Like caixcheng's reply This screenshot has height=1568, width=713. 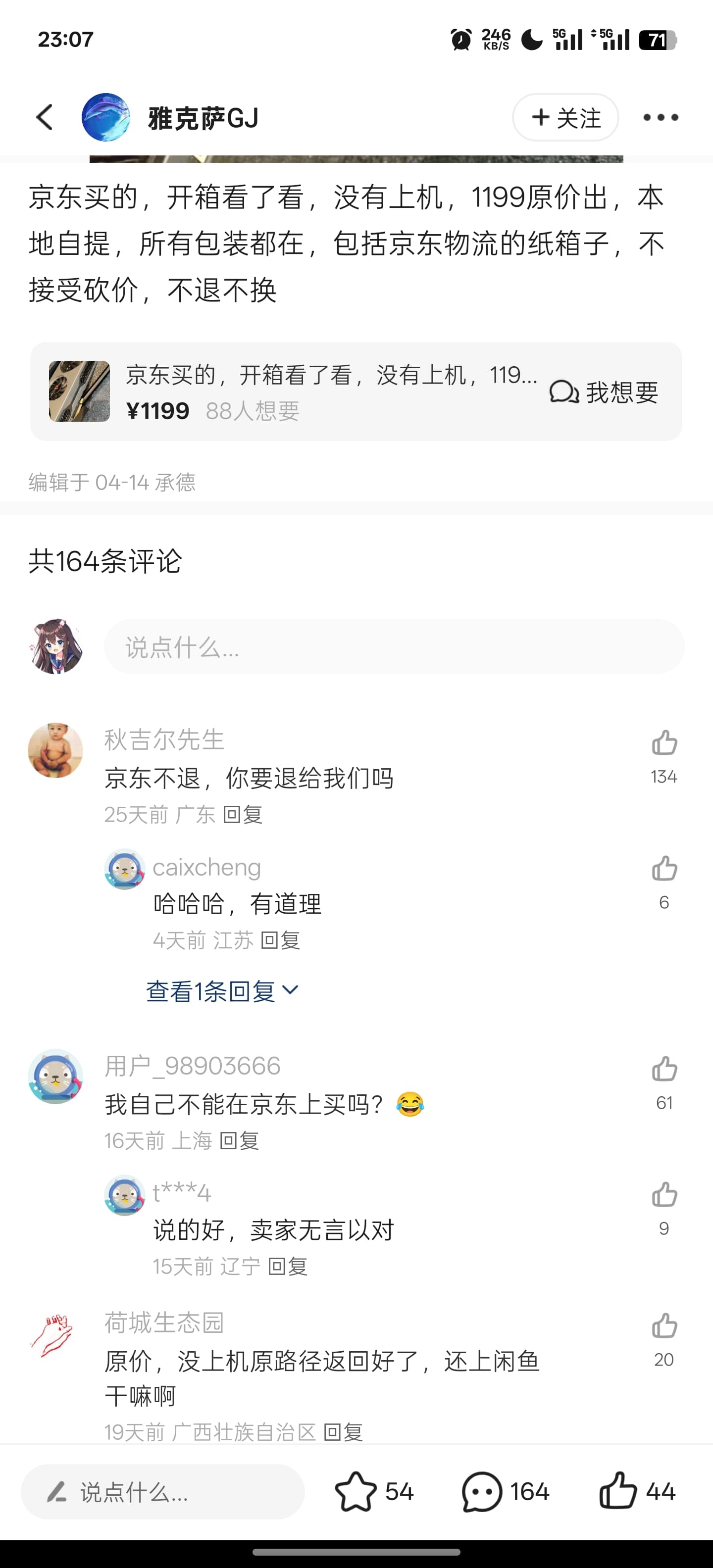point(663,869)
